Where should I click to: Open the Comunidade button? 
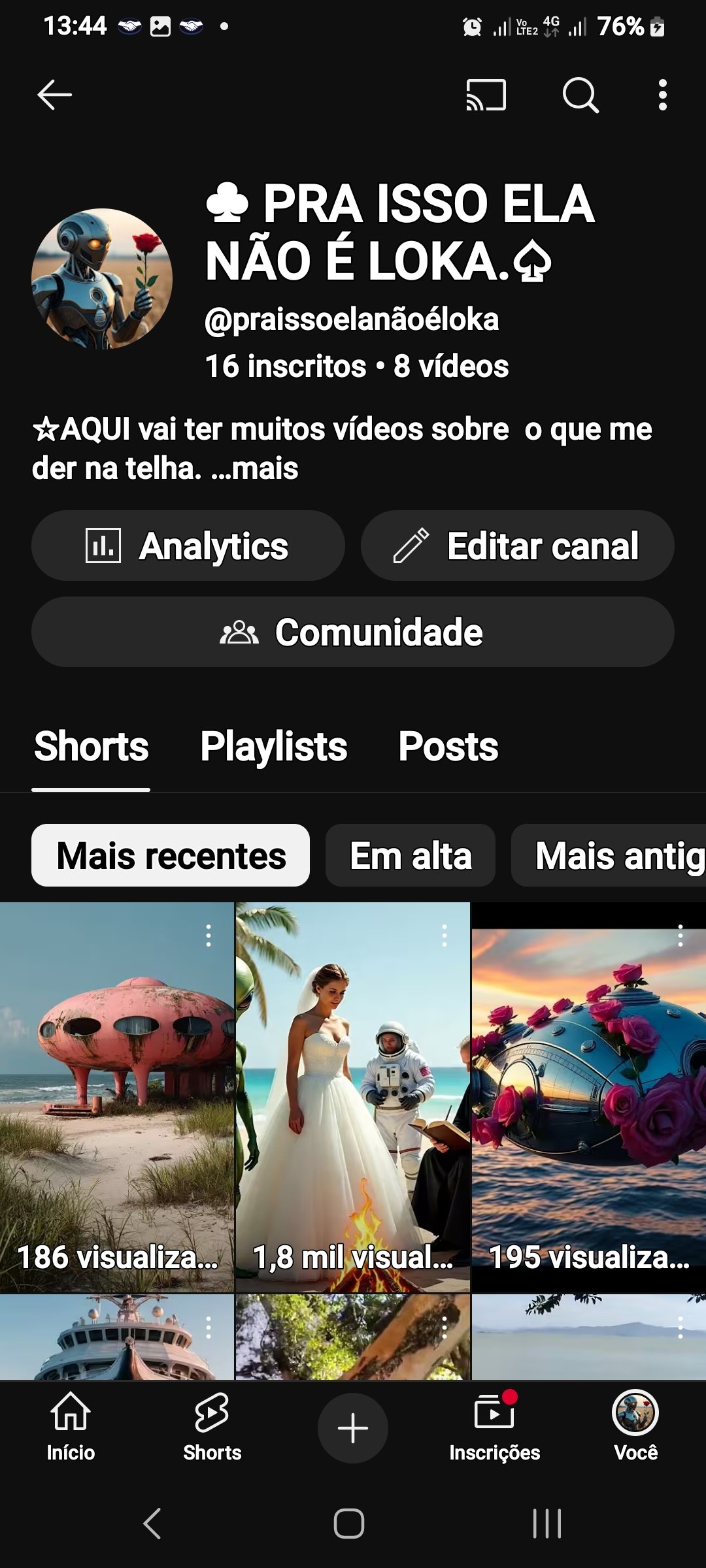pos(353,632)
